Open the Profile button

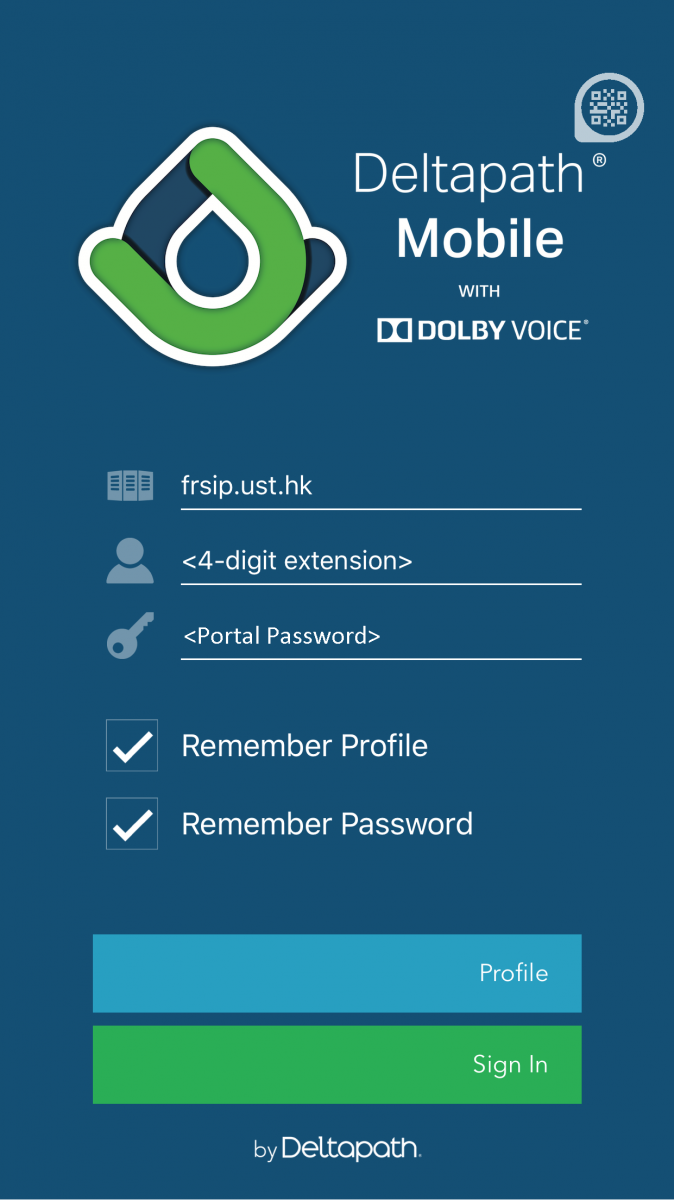click(337, 973)
